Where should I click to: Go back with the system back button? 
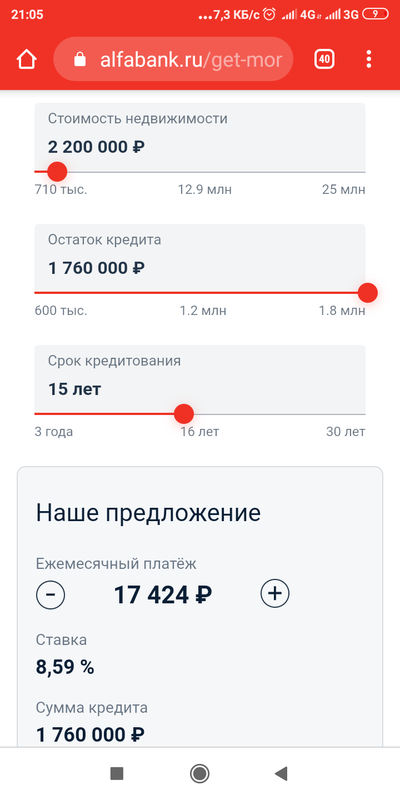pos(281,774)
